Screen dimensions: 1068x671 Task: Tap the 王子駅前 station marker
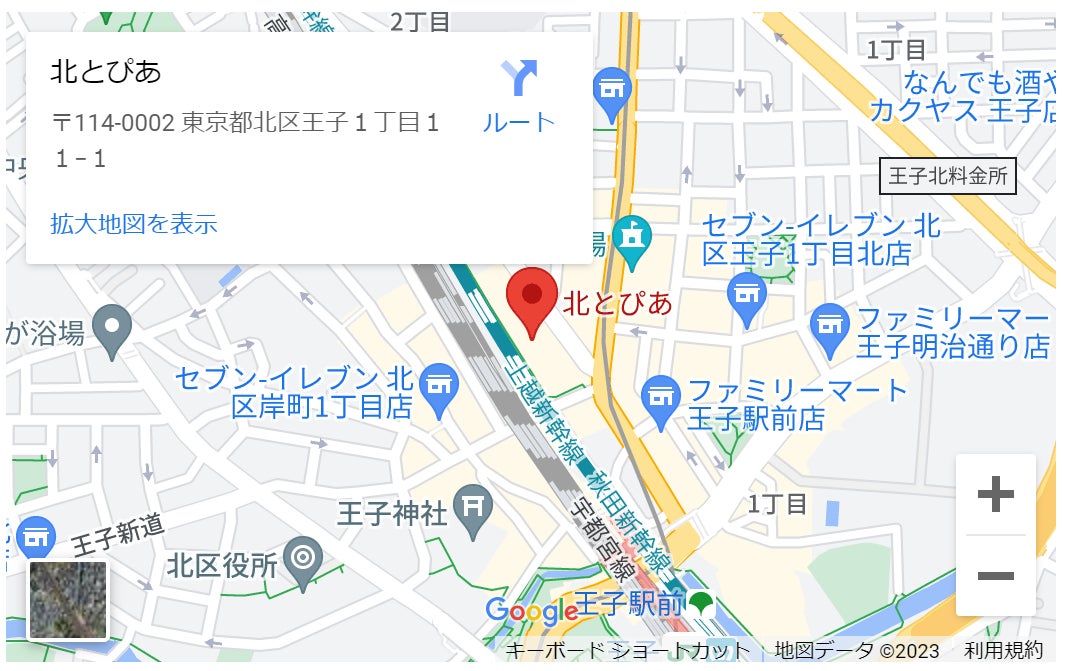tap(702, 604)
